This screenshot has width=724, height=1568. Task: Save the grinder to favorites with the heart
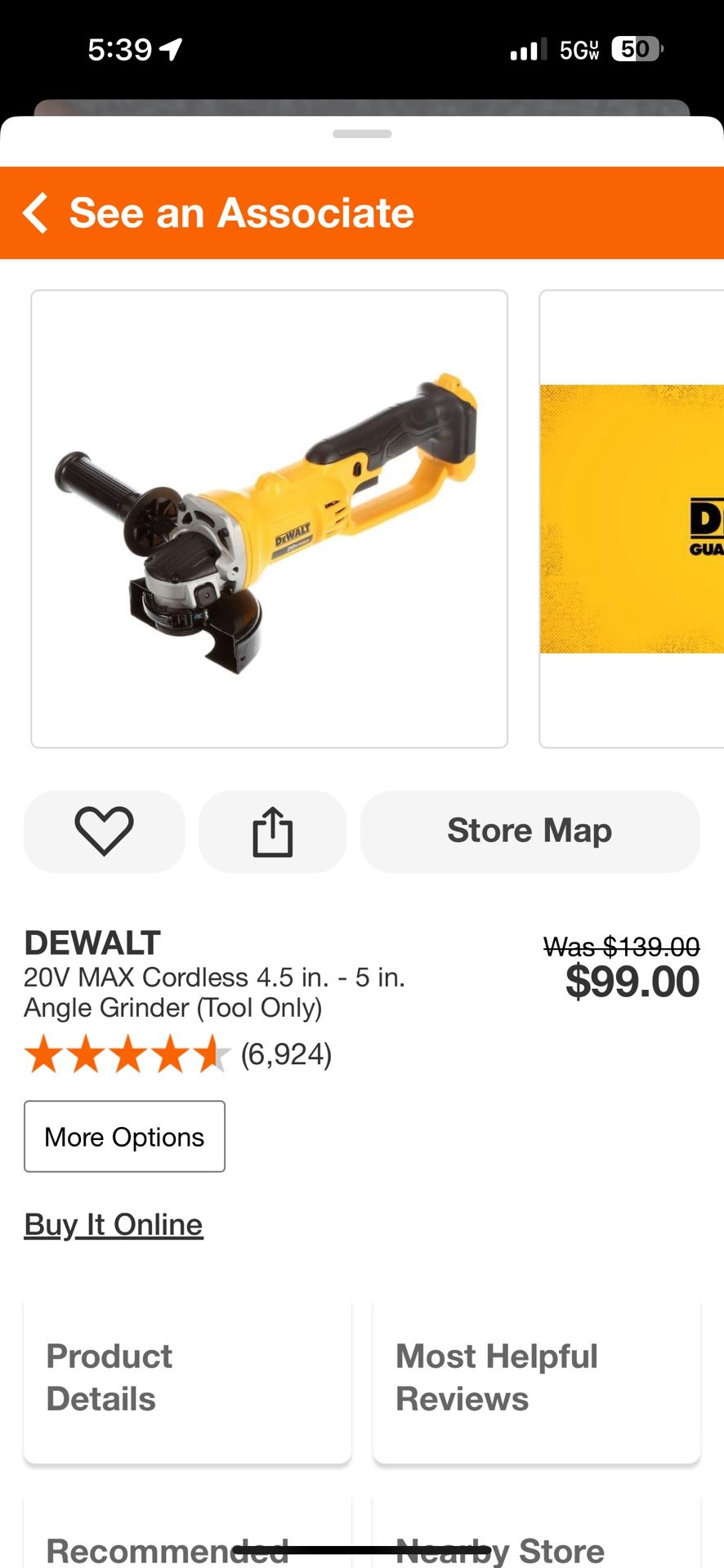pyautogui.click(x=104, y=831)
